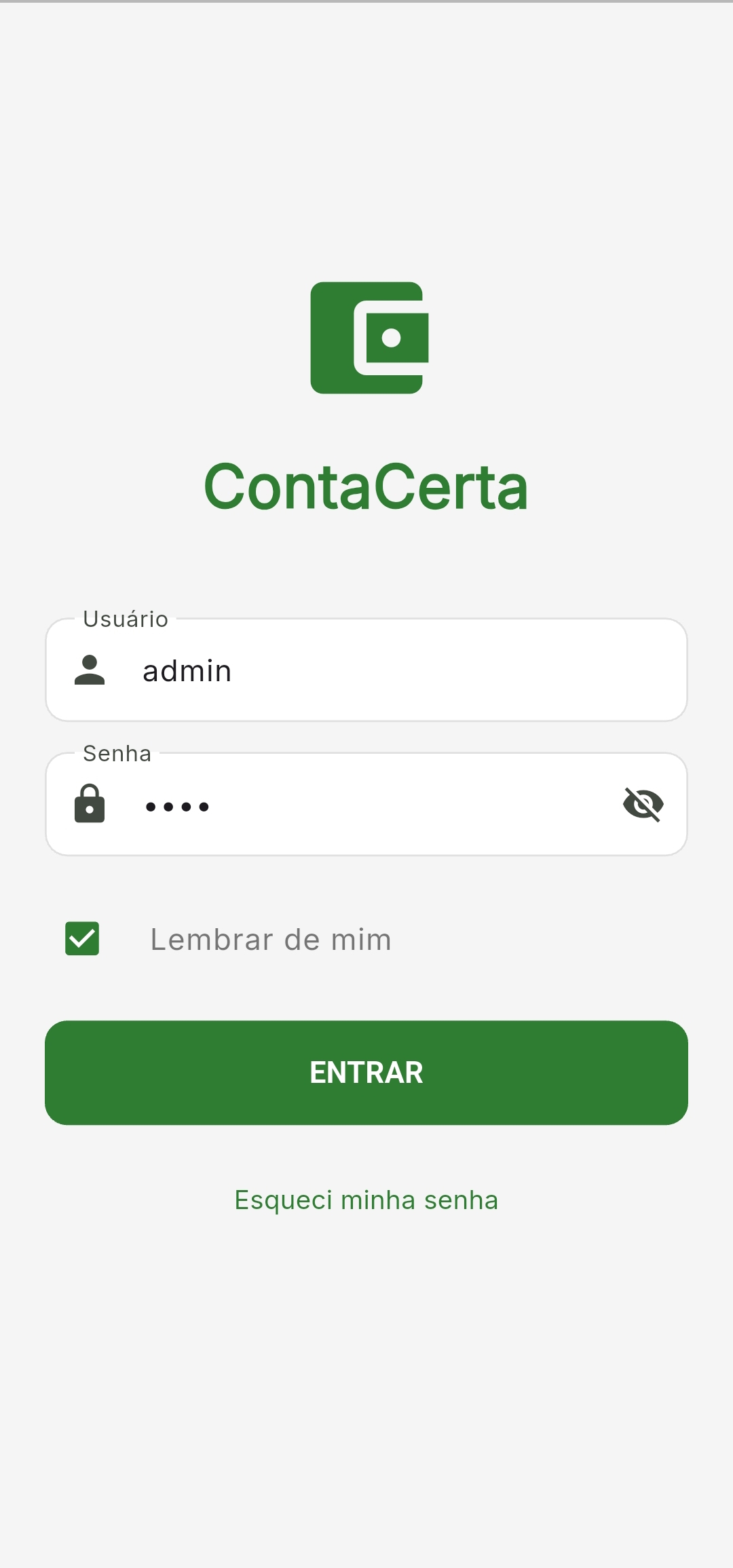Log in with the ENTRAR button
Screen dimensions: 733x1568
tap(366, 1073)
